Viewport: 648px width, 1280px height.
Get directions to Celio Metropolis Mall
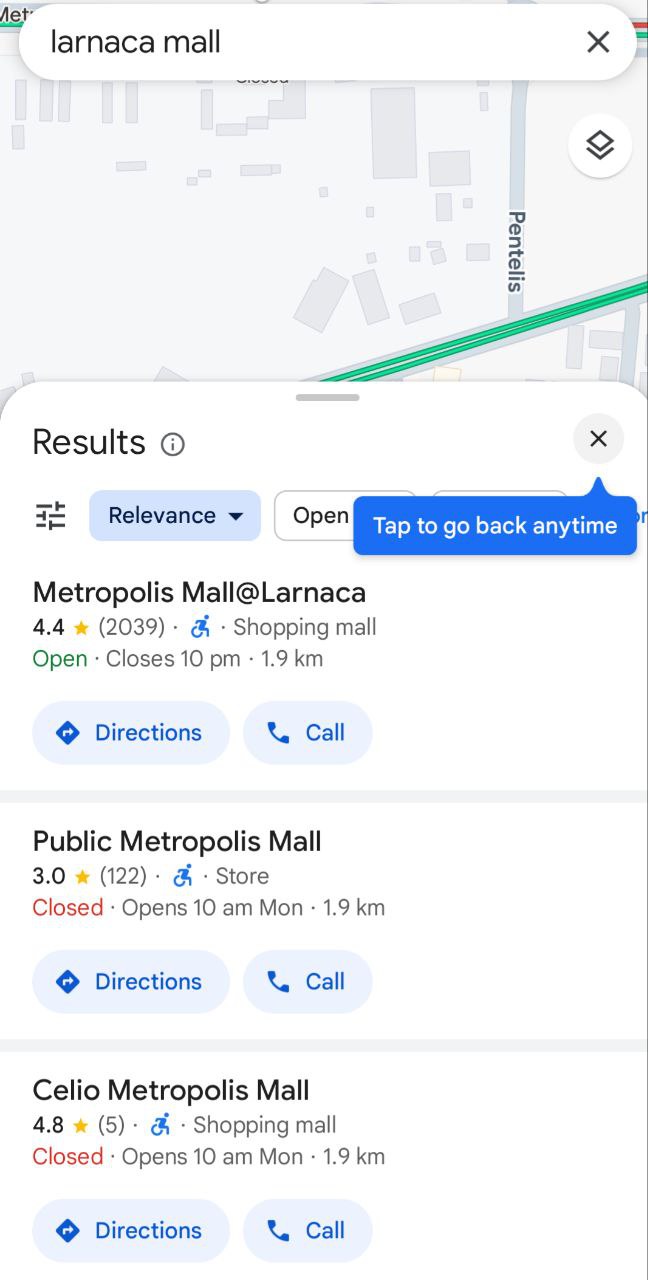click(131, 1231)
